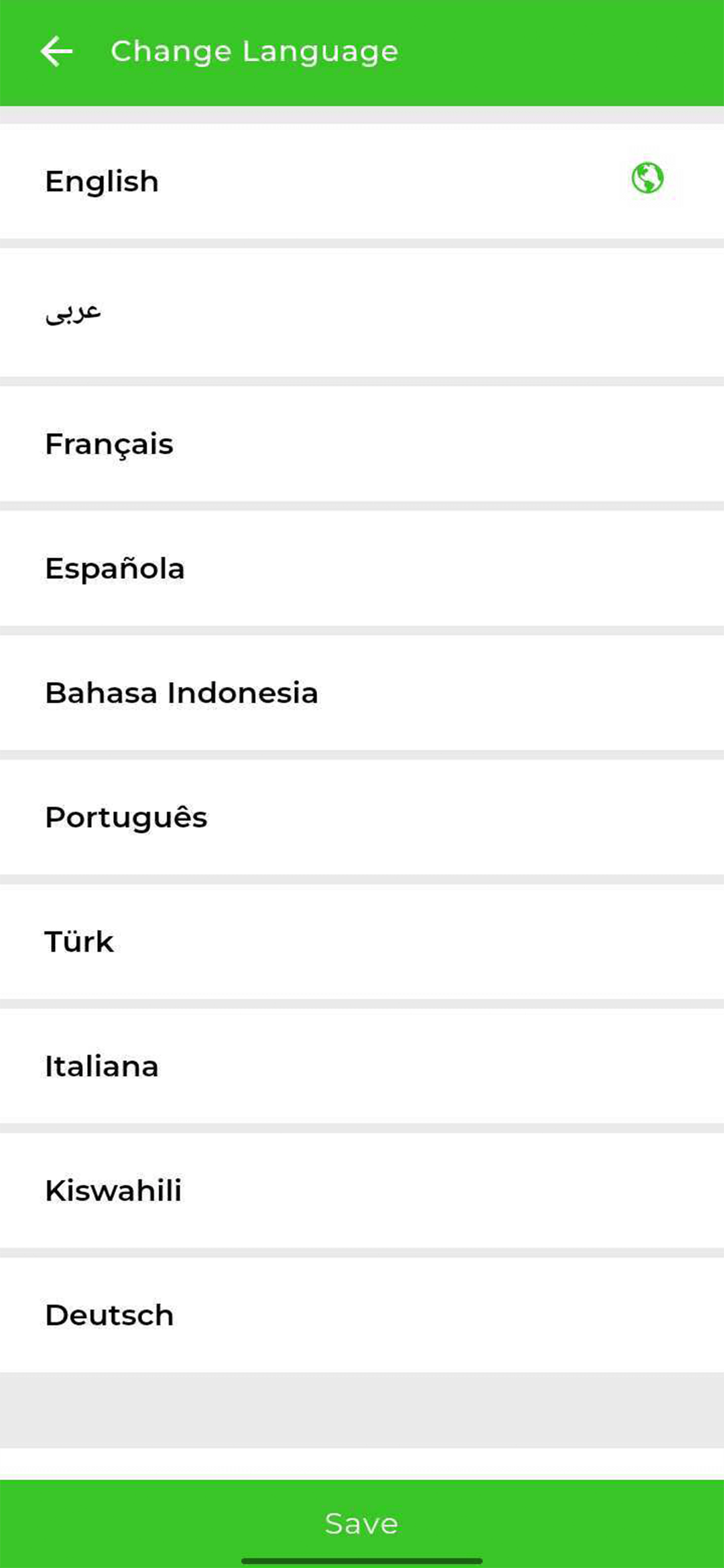The width and height of the screenshot is (724, 1568).
Task: Select Türk from the language list
Action: [268, 941]
